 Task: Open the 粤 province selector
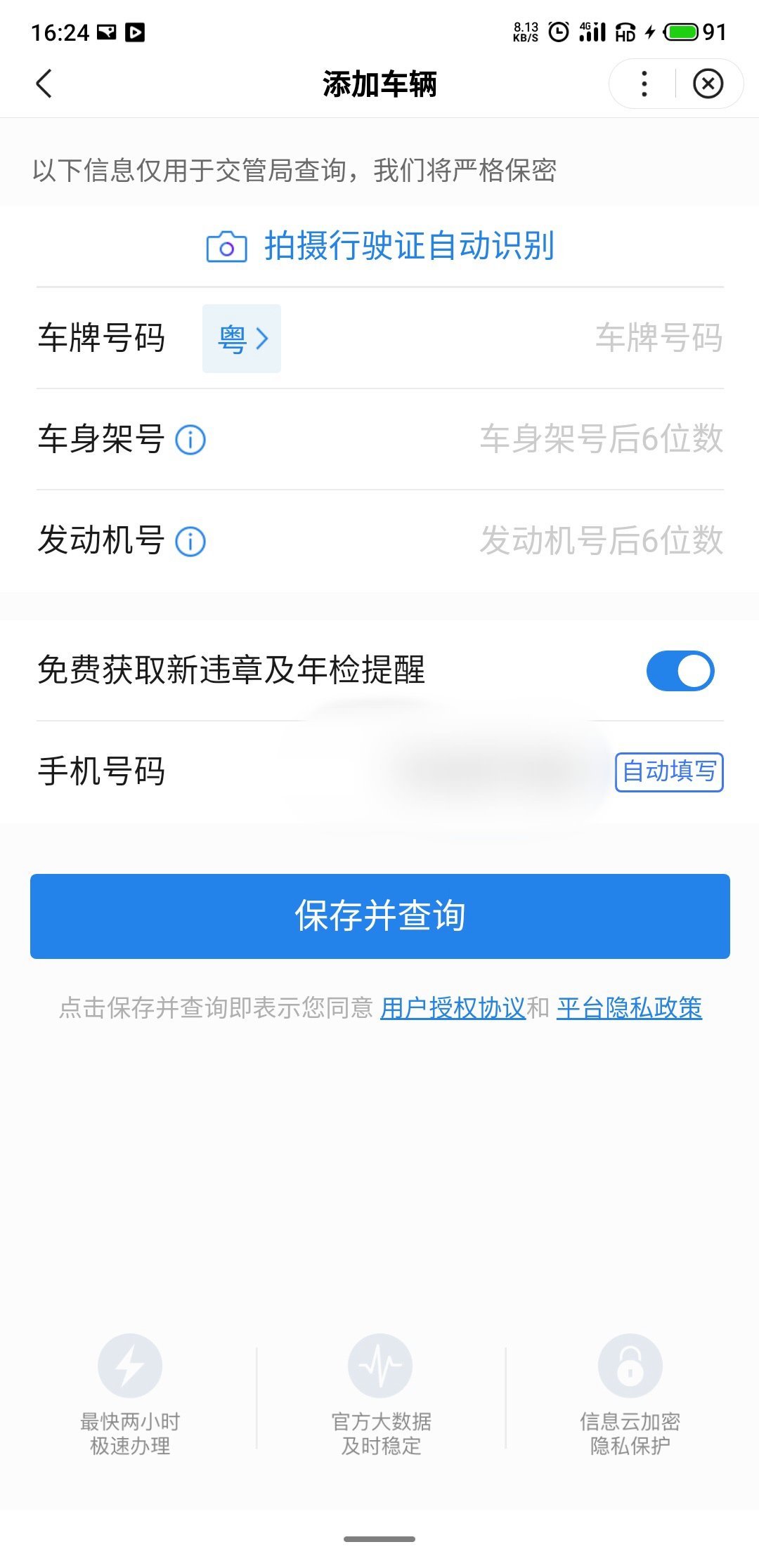242,339
